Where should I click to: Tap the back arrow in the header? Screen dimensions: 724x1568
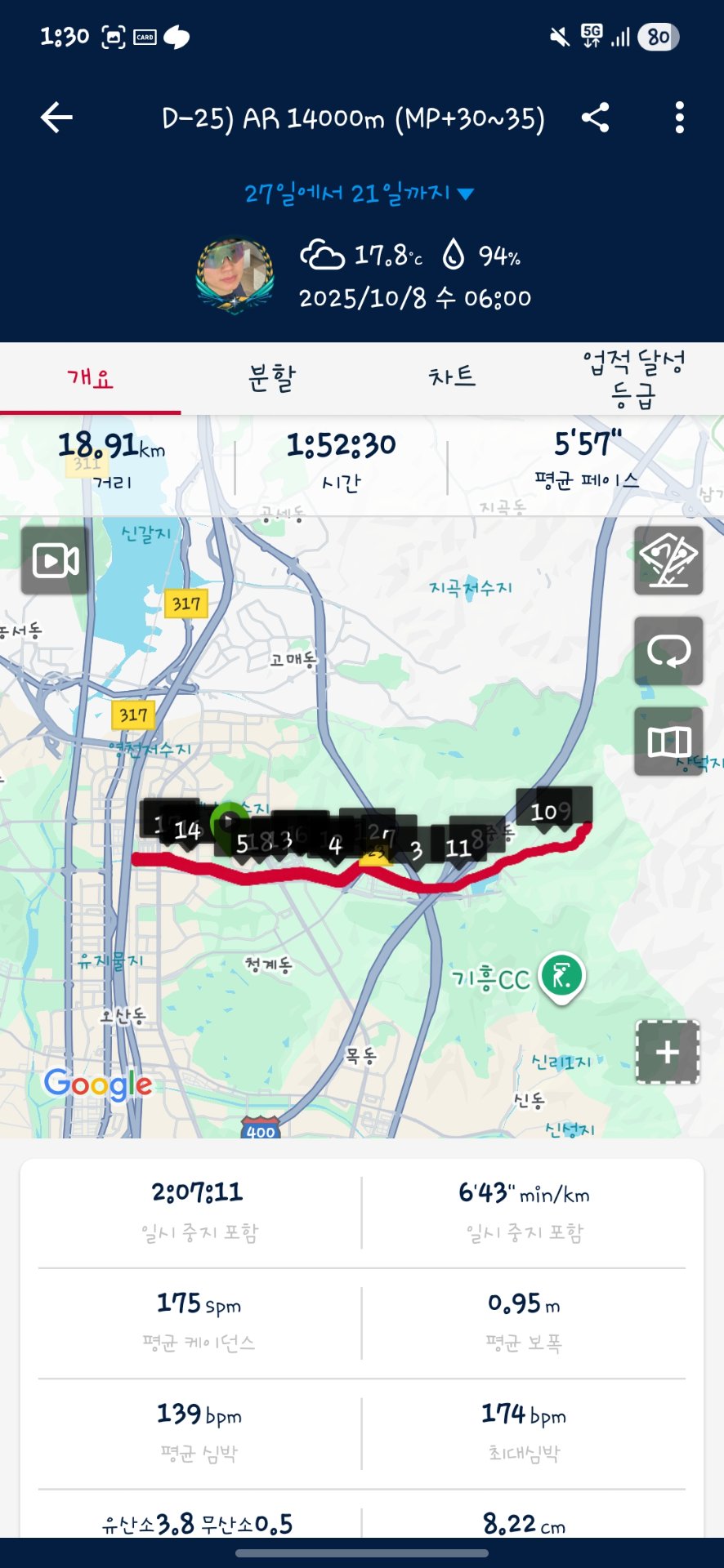pyautogui.click(x=56, y=117)
